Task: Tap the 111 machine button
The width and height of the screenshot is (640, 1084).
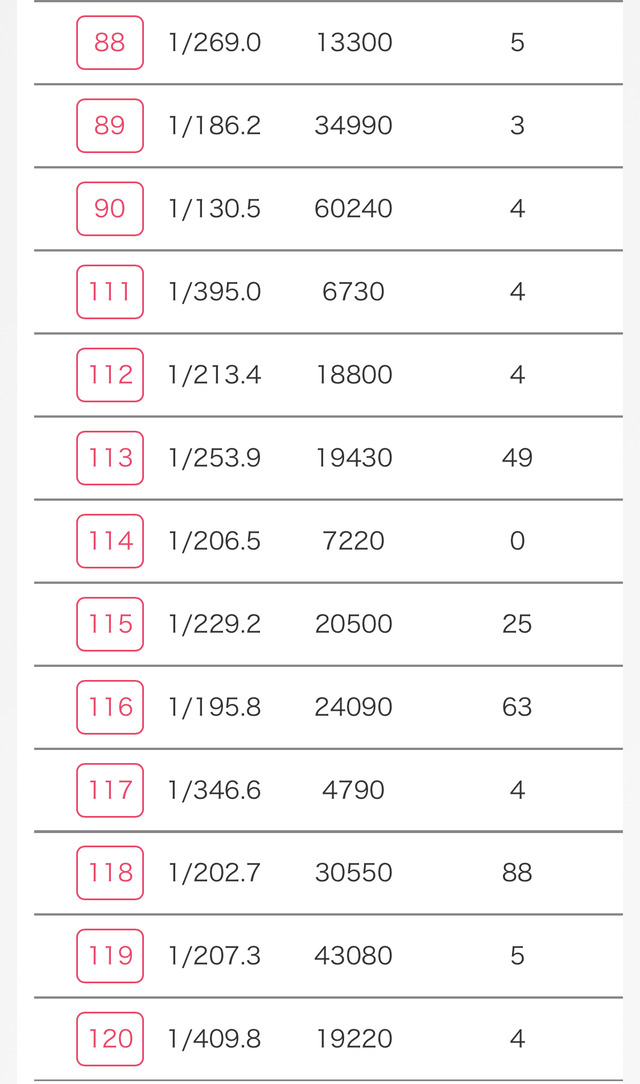Action: 110,292
